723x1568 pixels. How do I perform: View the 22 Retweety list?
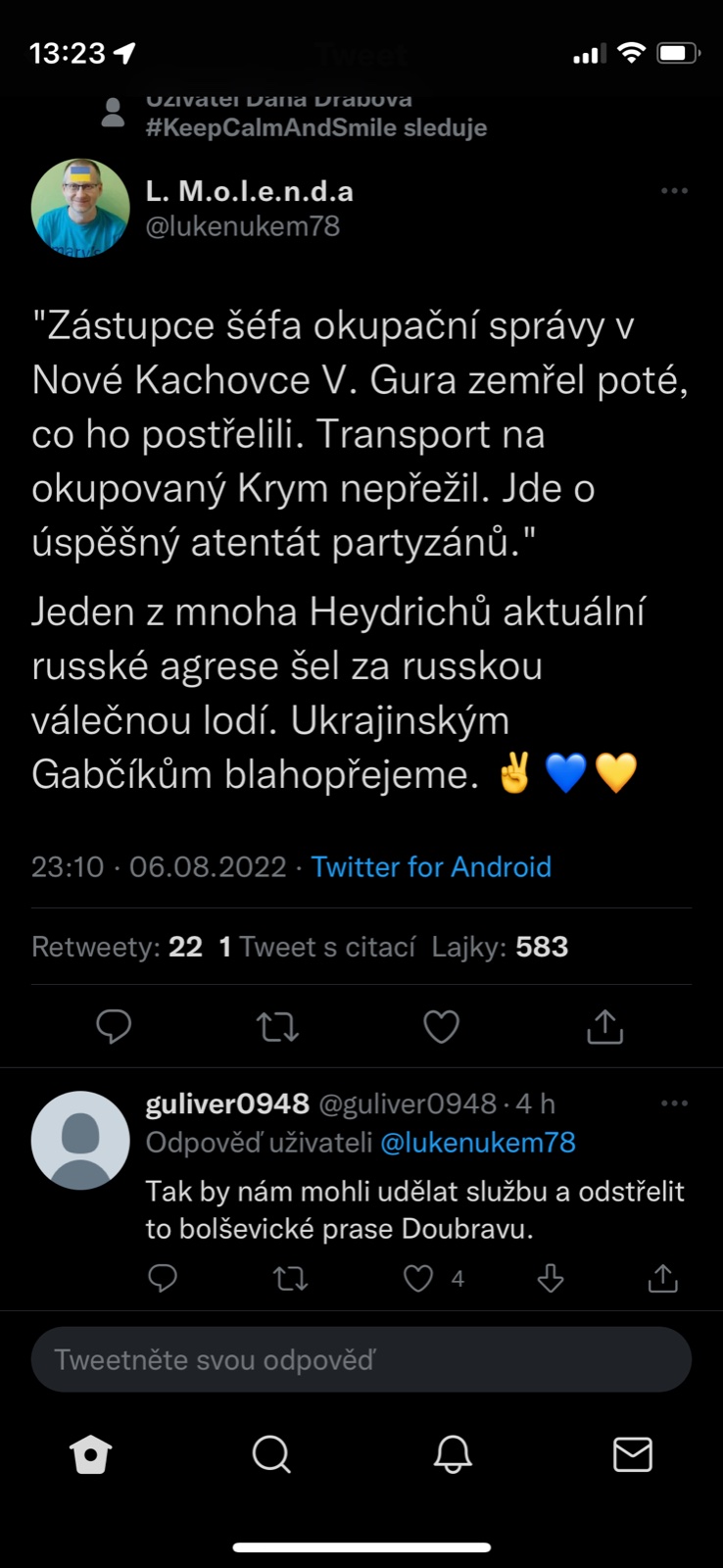click(x=117, y=947)
